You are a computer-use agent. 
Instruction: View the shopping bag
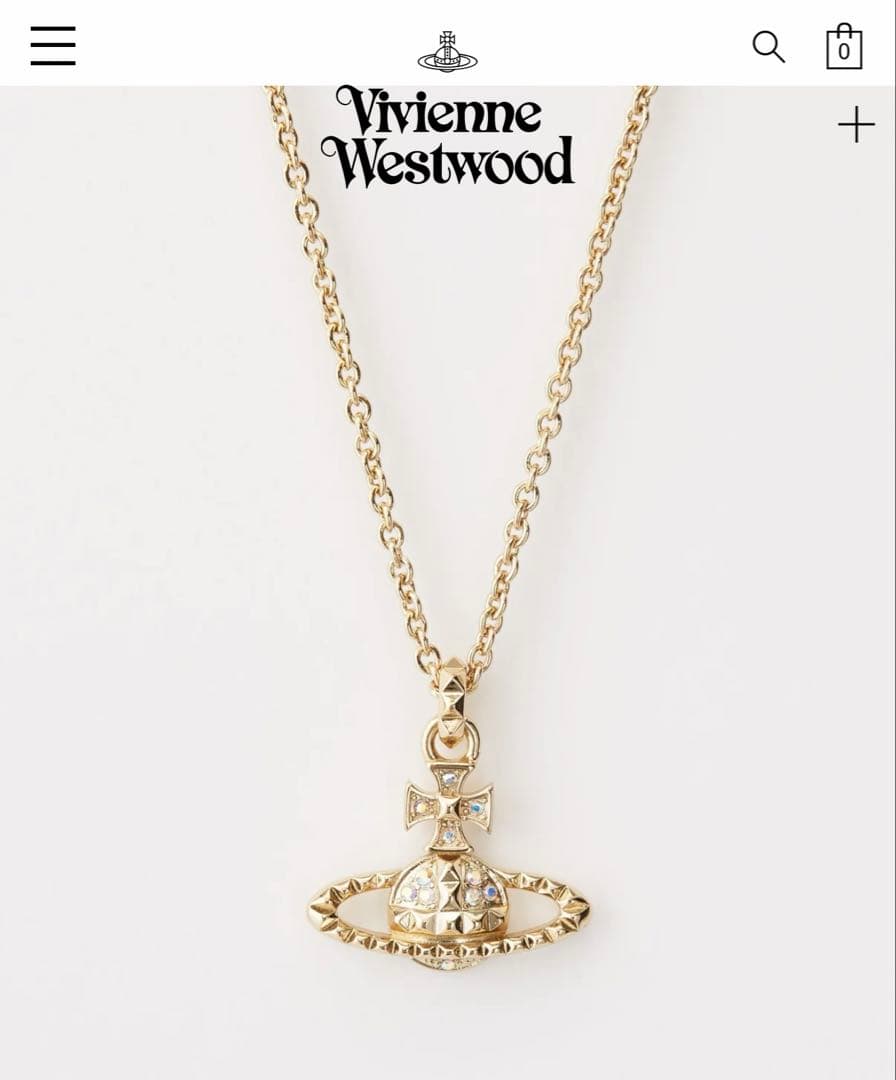tap(843, 47)
